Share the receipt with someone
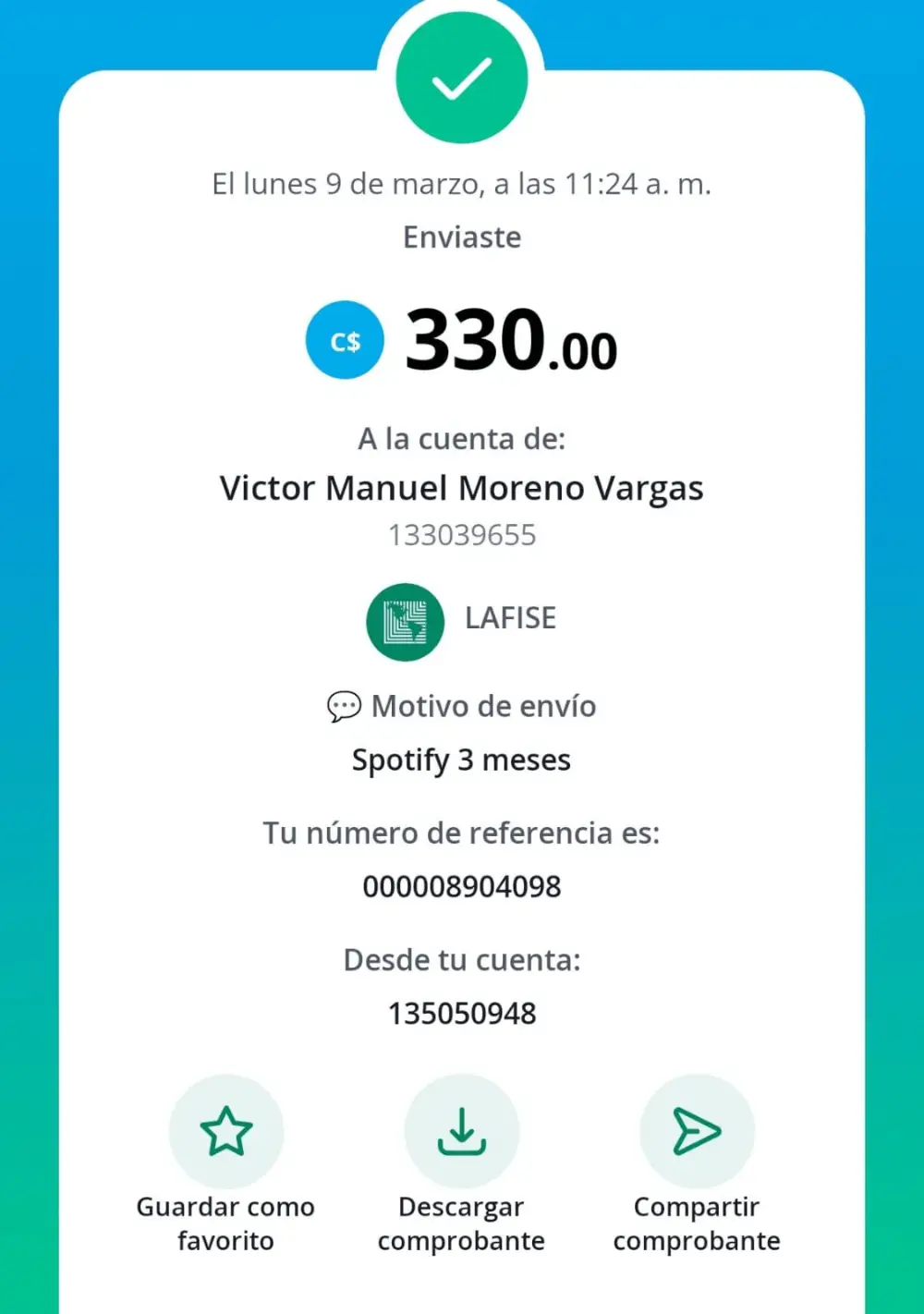Image resolution: width=924 pixels, height=1314 pixels. [697, 1131]
